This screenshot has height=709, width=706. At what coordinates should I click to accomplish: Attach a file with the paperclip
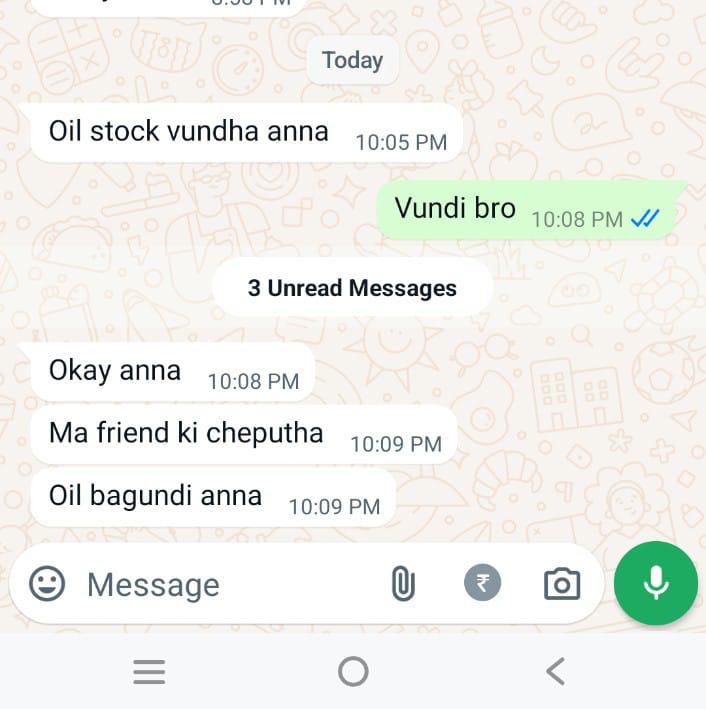click(x=402, y=584)
